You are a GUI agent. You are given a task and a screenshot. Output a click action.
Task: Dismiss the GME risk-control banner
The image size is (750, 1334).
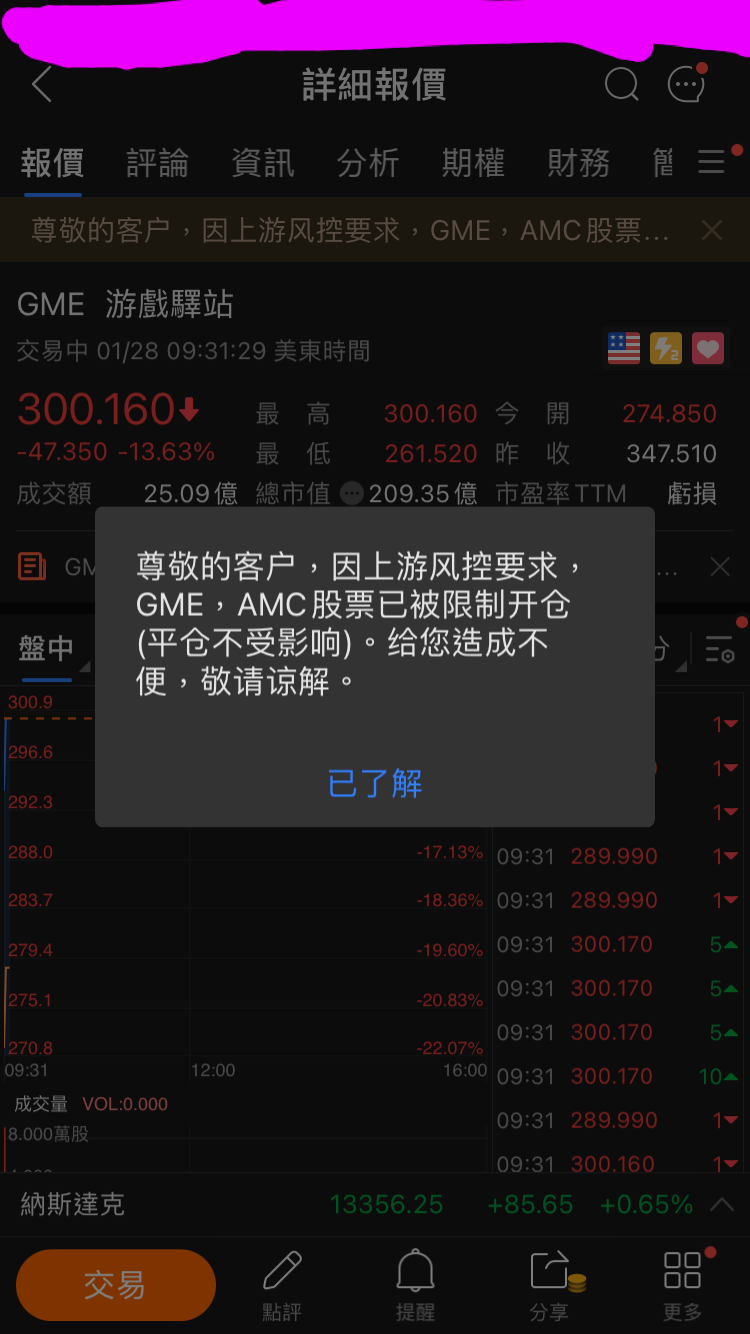point(711,230)
